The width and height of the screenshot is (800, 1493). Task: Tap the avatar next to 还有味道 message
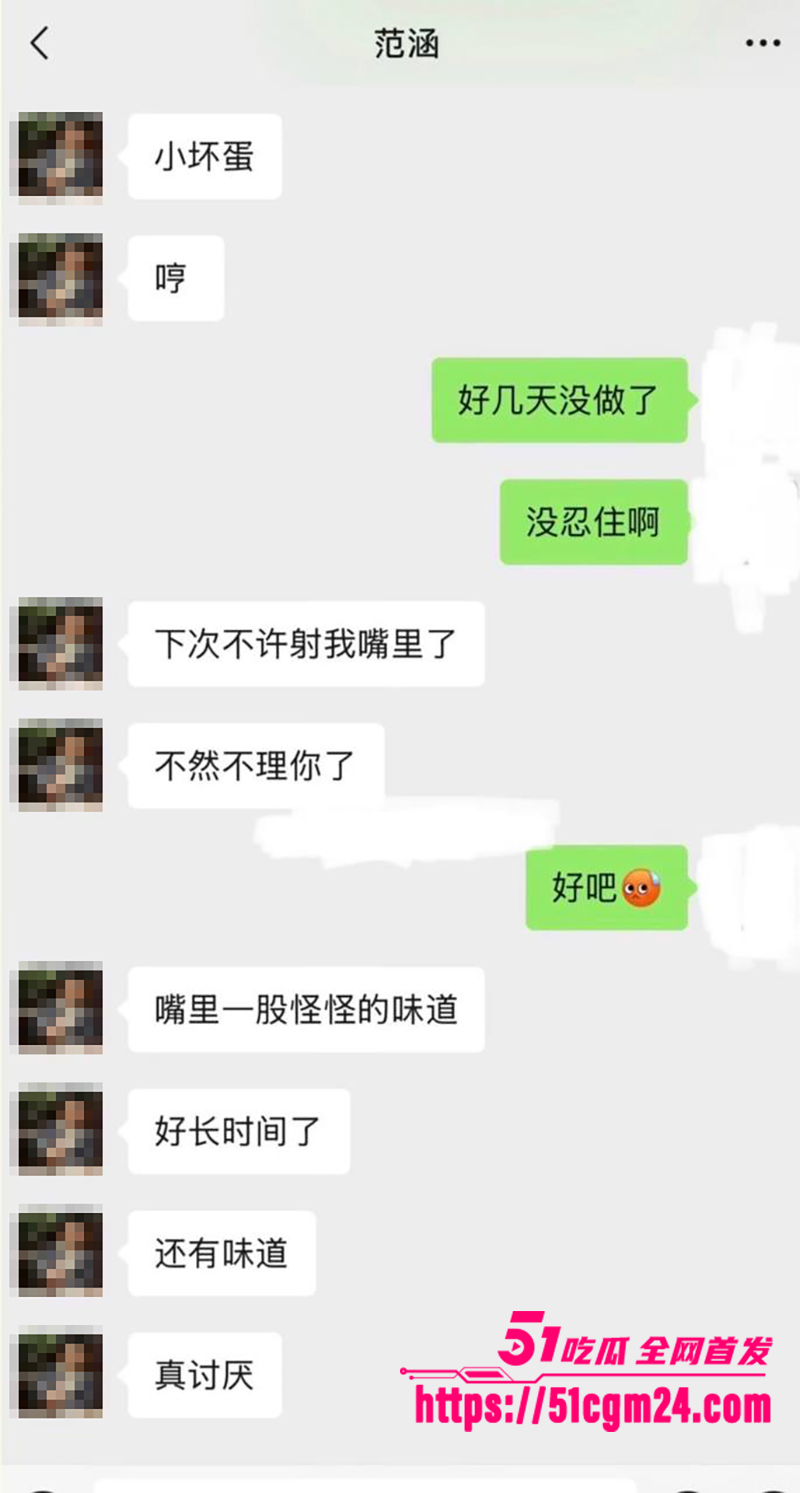pos(57,1252)
